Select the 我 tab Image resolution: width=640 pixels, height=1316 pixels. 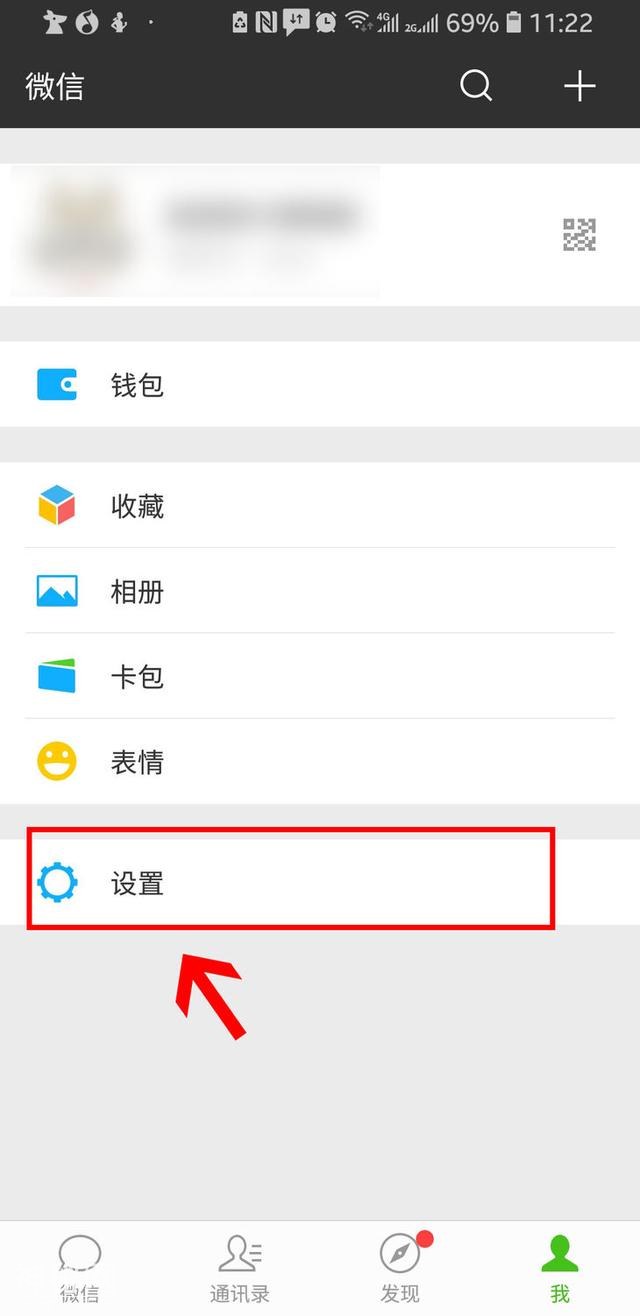pyautogui.click(x=560, y=1268)
